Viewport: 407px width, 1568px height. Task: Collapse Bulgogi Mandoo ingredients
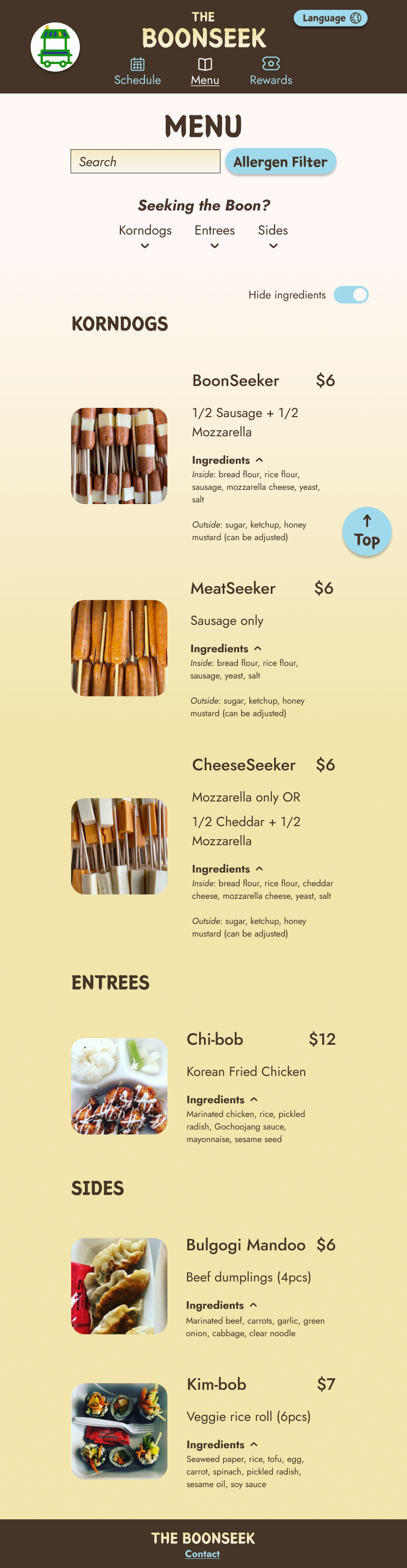221,1306
